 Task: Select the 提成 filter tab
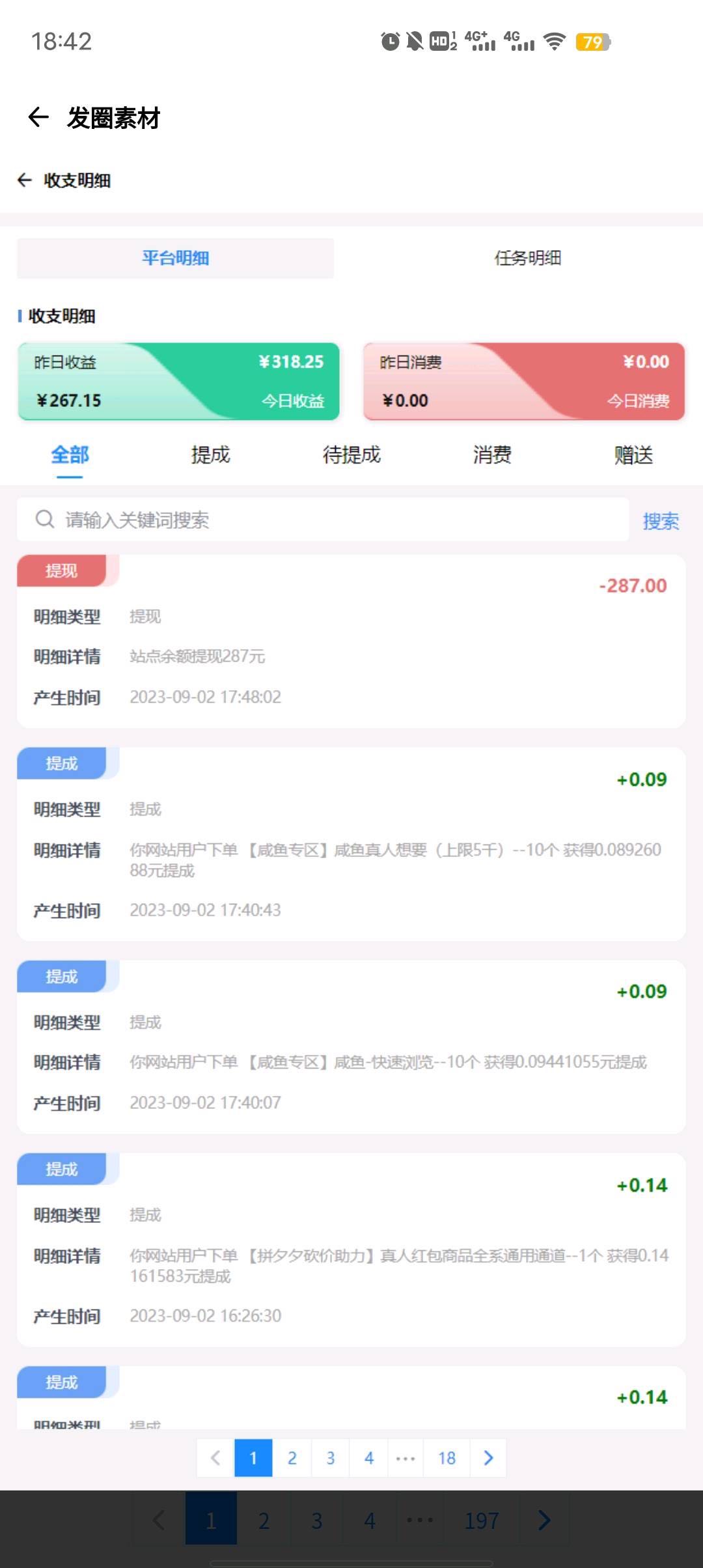coord(210,455)
